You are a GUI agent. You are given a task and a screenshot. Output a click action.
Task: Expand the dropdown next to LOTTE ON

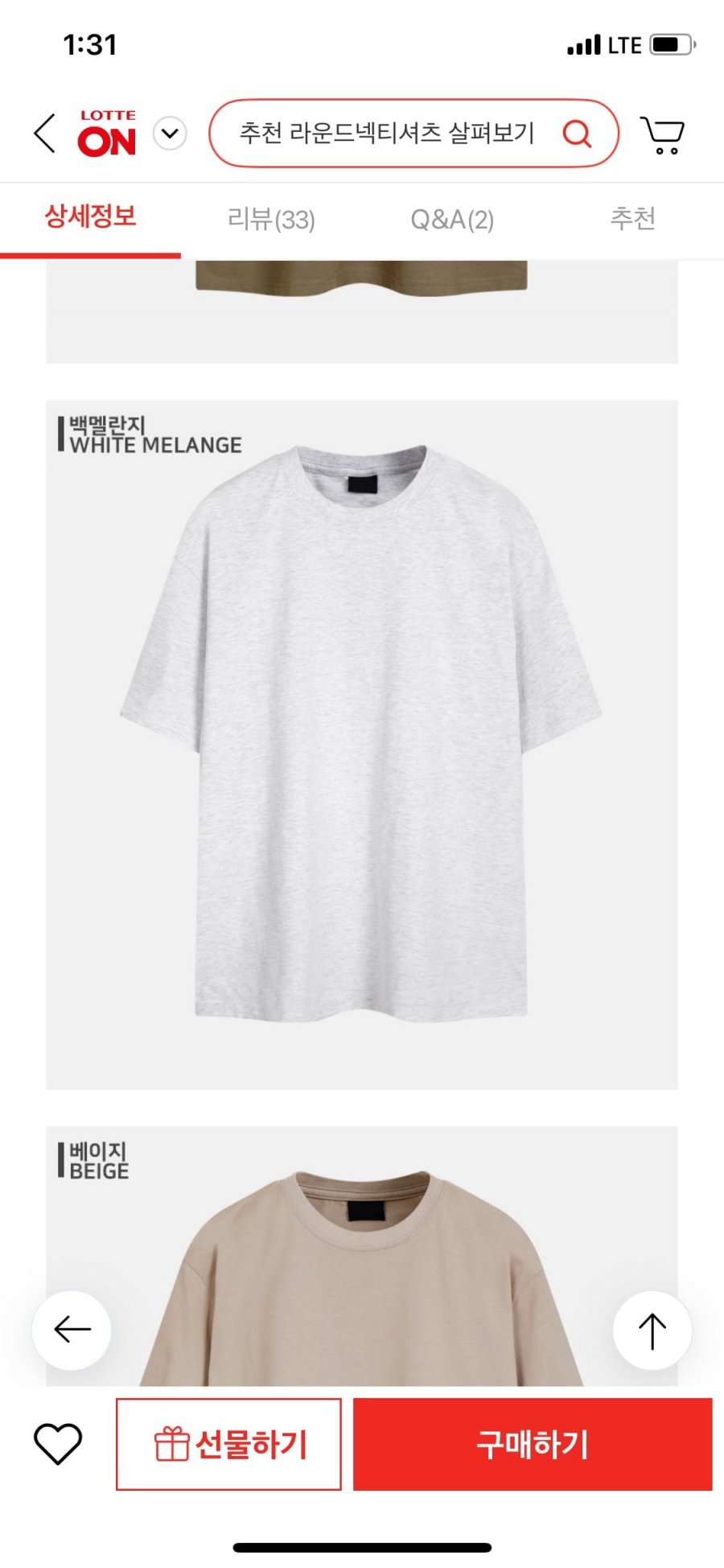coord(170,134)
